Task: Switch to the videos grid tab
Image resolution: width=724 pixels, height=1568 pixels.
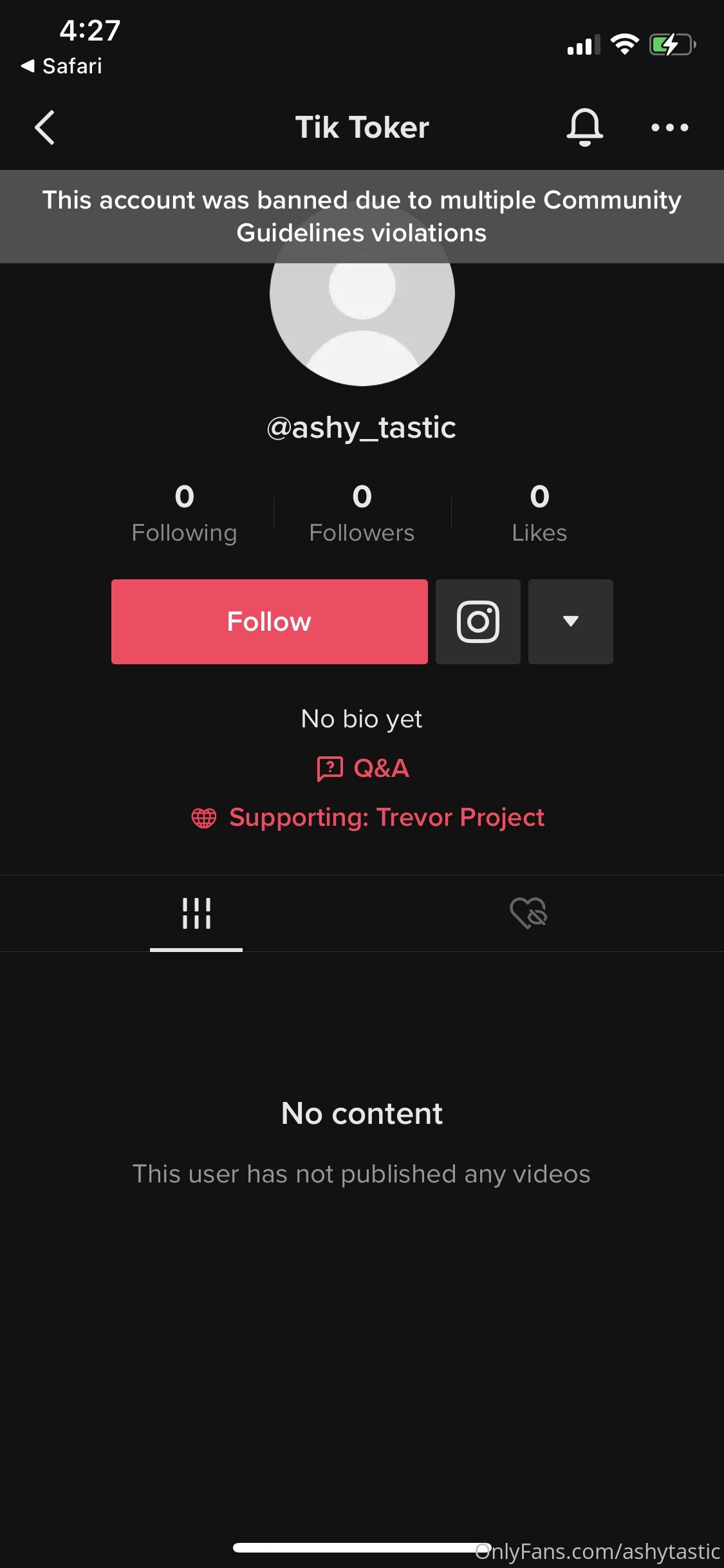Action: (196, 913)
